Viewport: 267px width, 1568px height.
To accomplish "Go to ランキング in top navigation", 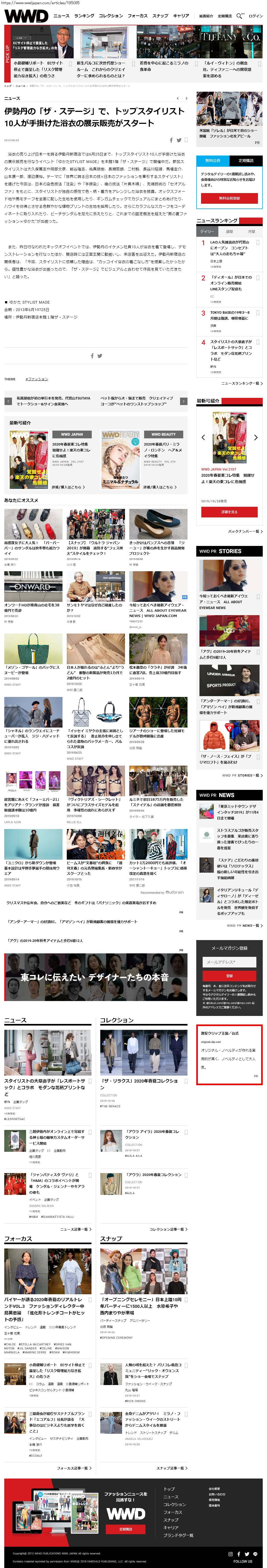I will click(84, 16).
